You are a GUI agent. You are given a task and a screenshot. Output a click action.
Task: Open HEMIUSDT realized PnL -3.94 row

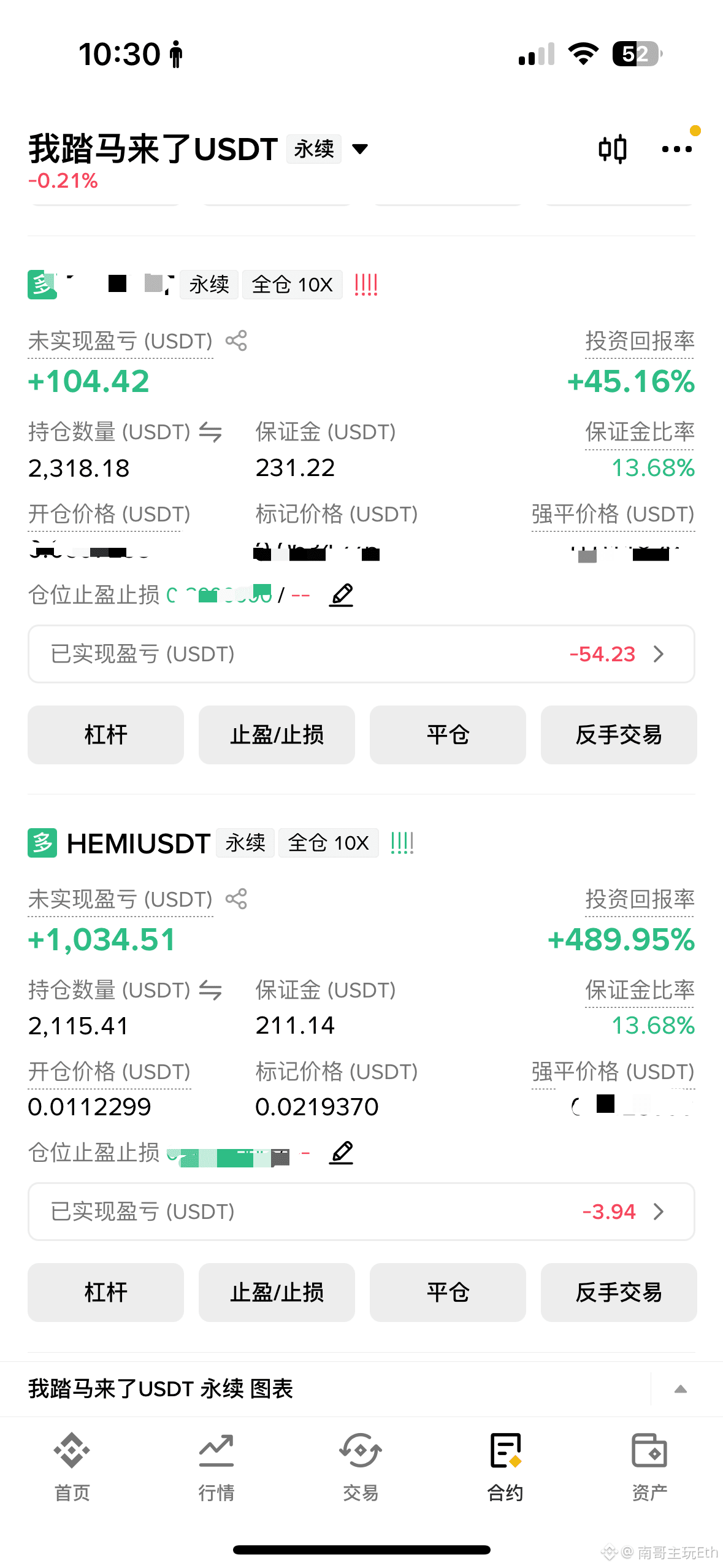click(x=361, y=1212)
